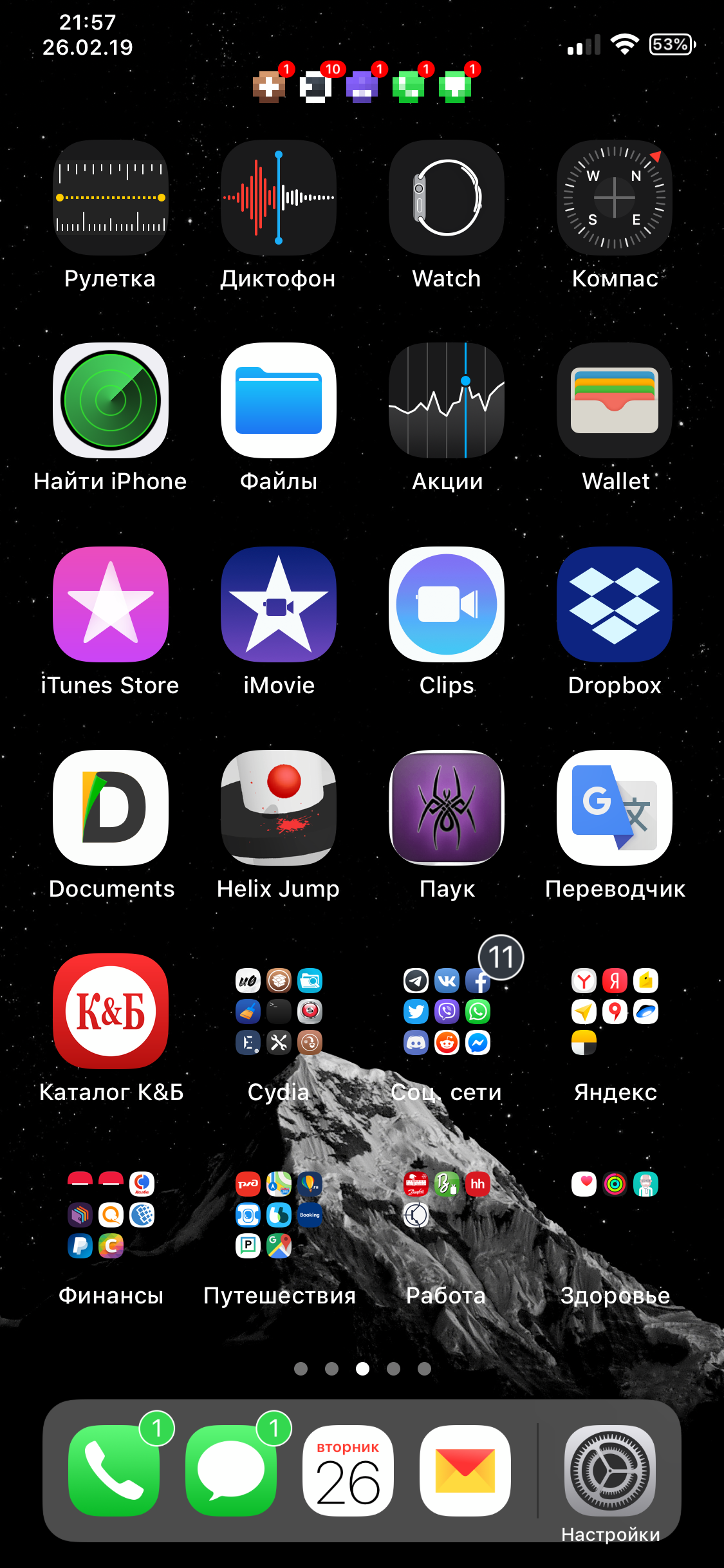
Task: Open the Соц. сети folder
Action: [447, 1011]
